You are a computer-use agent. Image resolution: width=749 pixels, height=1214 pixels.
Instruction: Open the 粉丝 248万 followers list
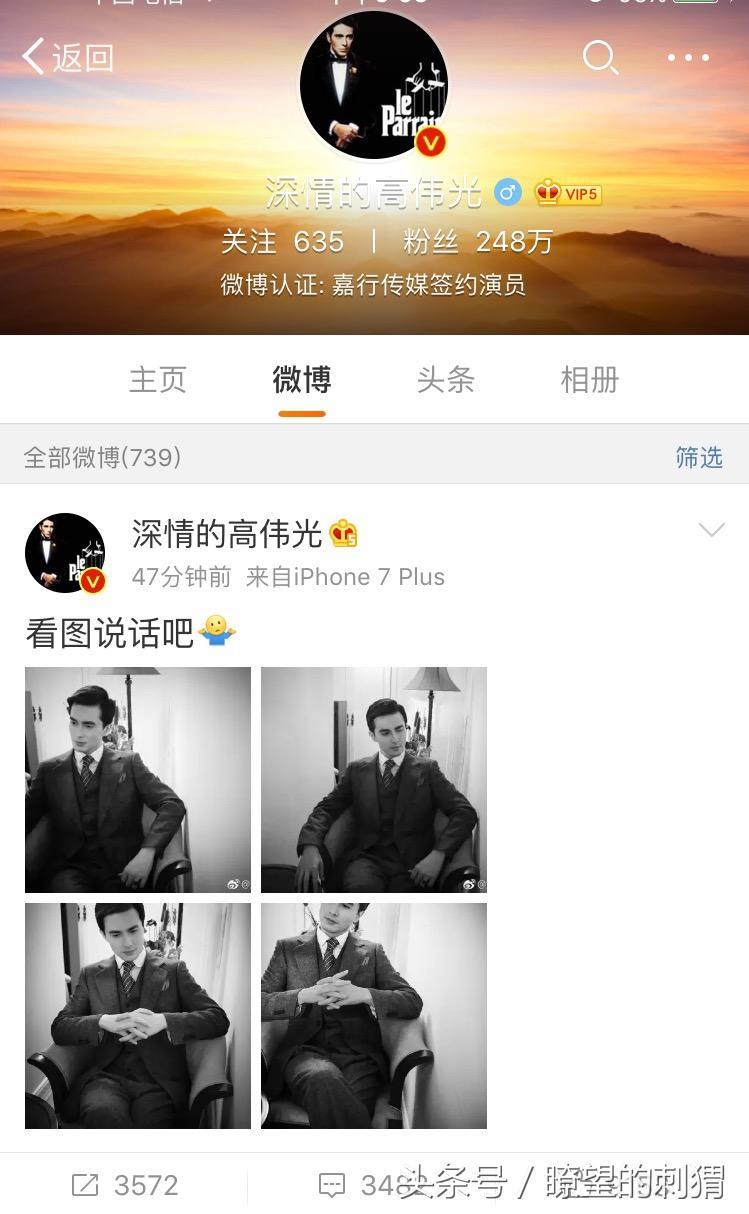point(478,242)
